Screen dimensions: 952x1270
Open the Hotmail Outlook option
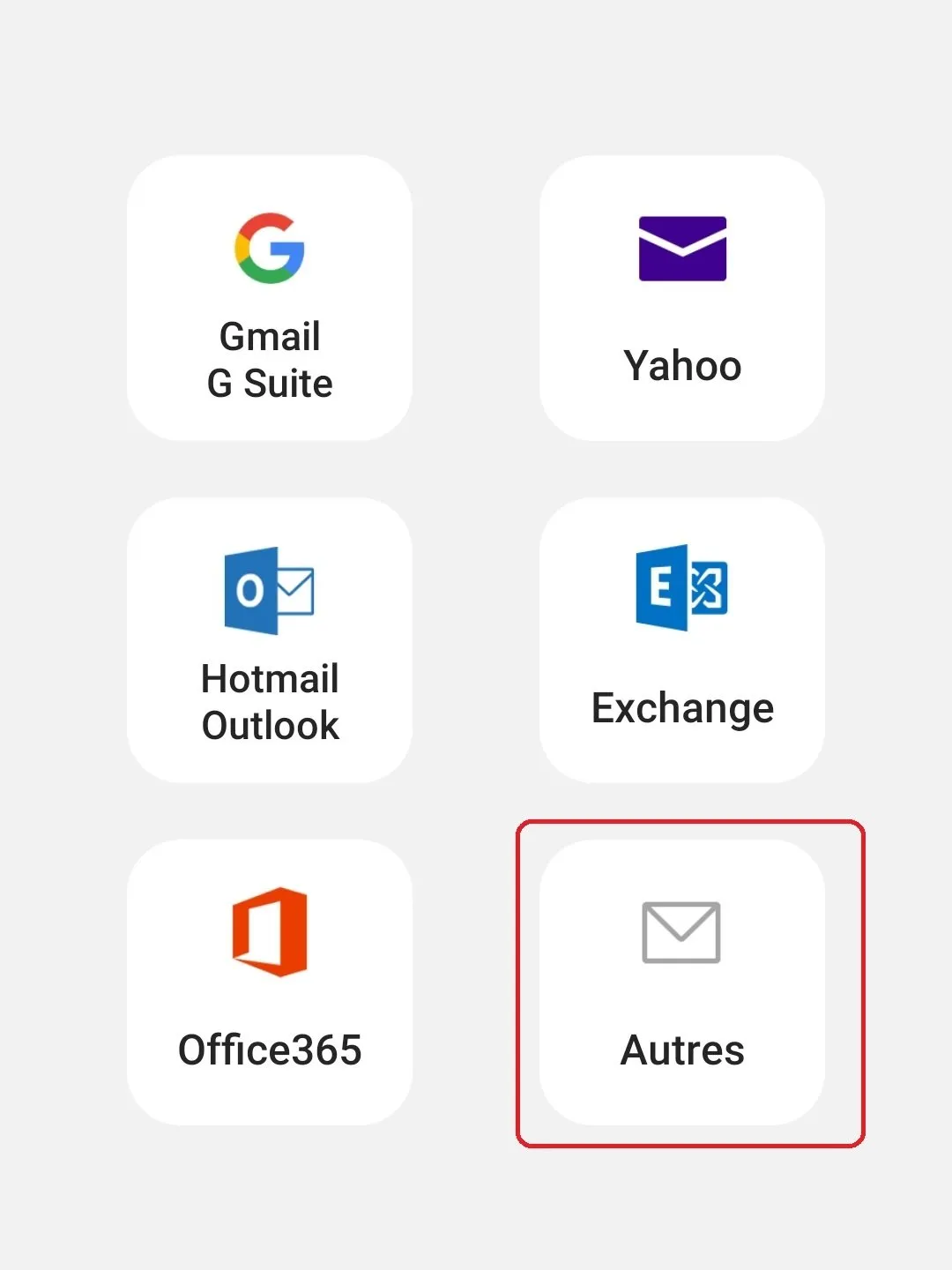[270, 640]
